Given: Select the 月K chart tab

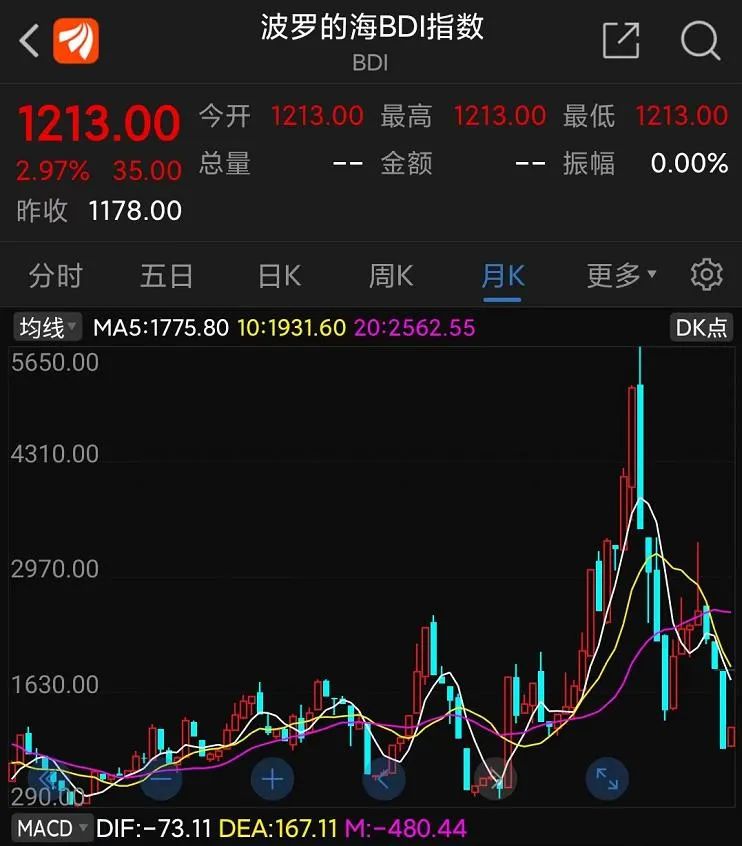Looking at the screenshot, I should [x=503, y=275].
